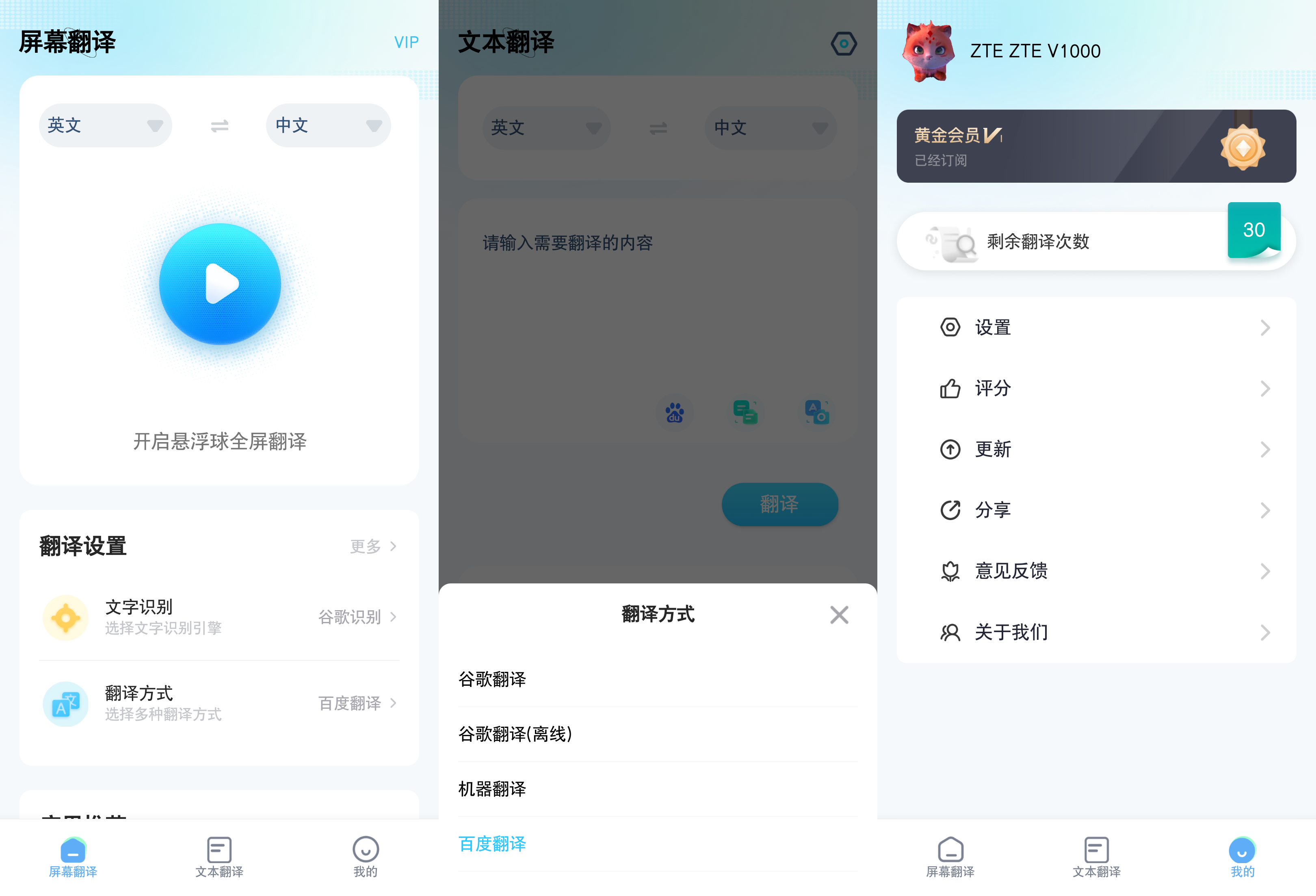This screenshot has height=896, width=1316.
Task: Open the 翻译方式 row showing 百度翻译
Action: click(219, 704)
